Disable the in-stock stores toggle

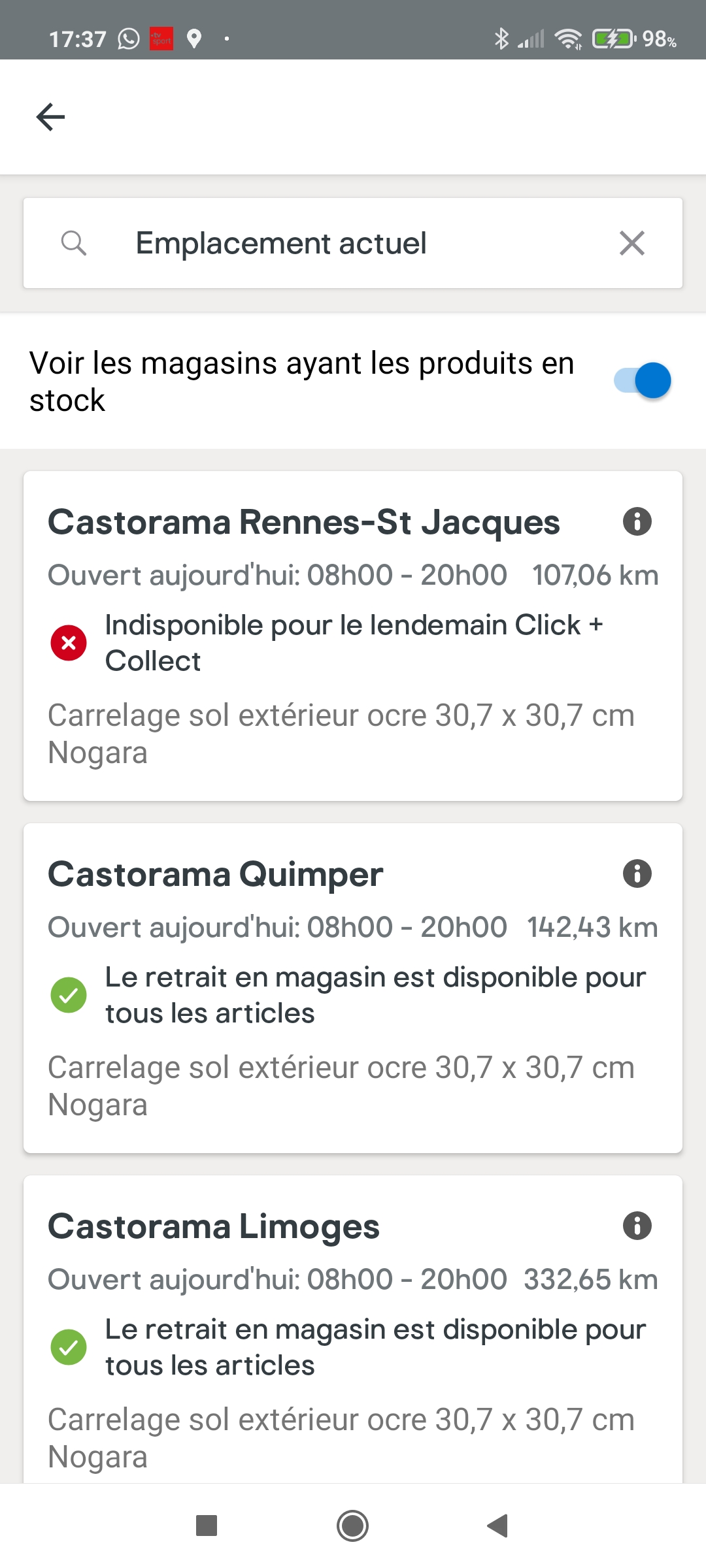[643, 381]
